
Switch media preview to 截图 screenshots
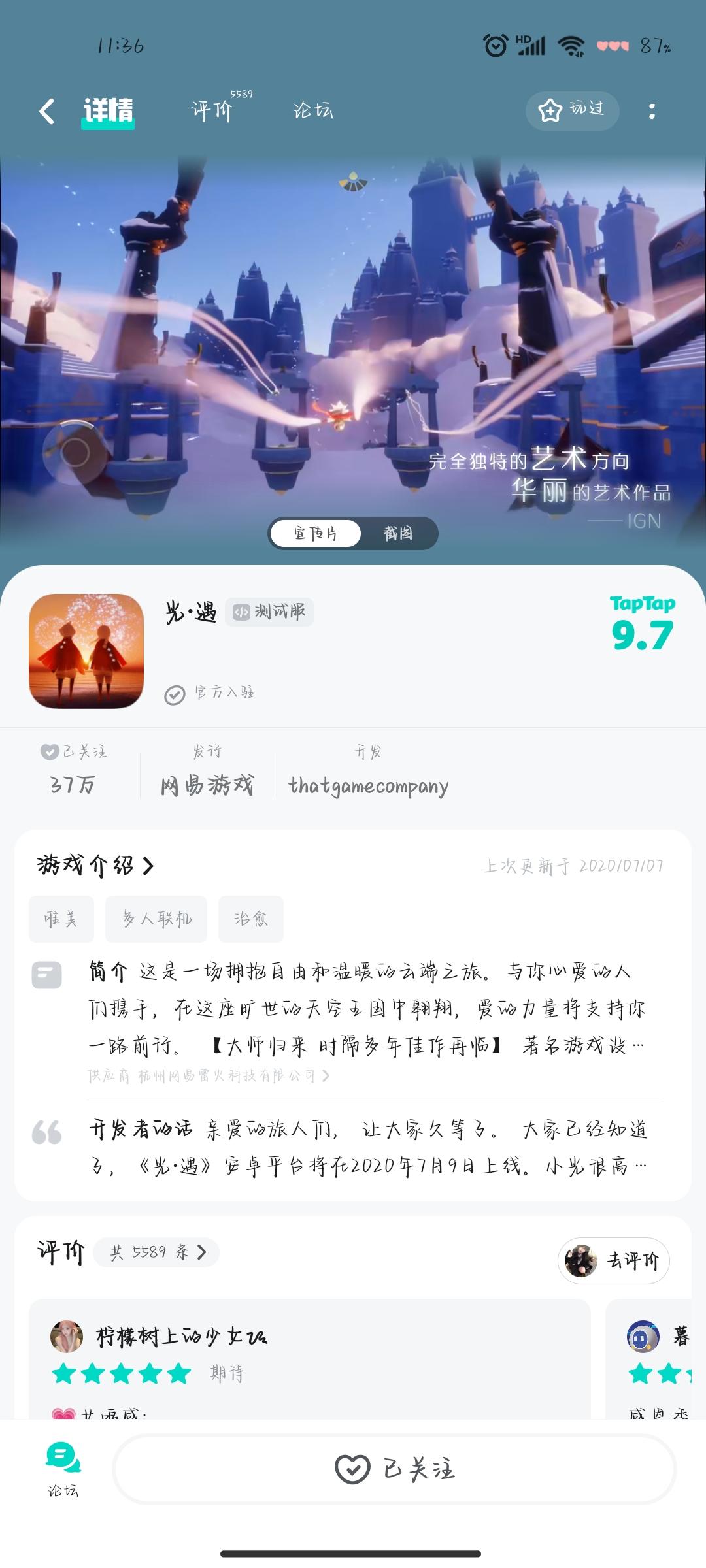pos(399,533)
